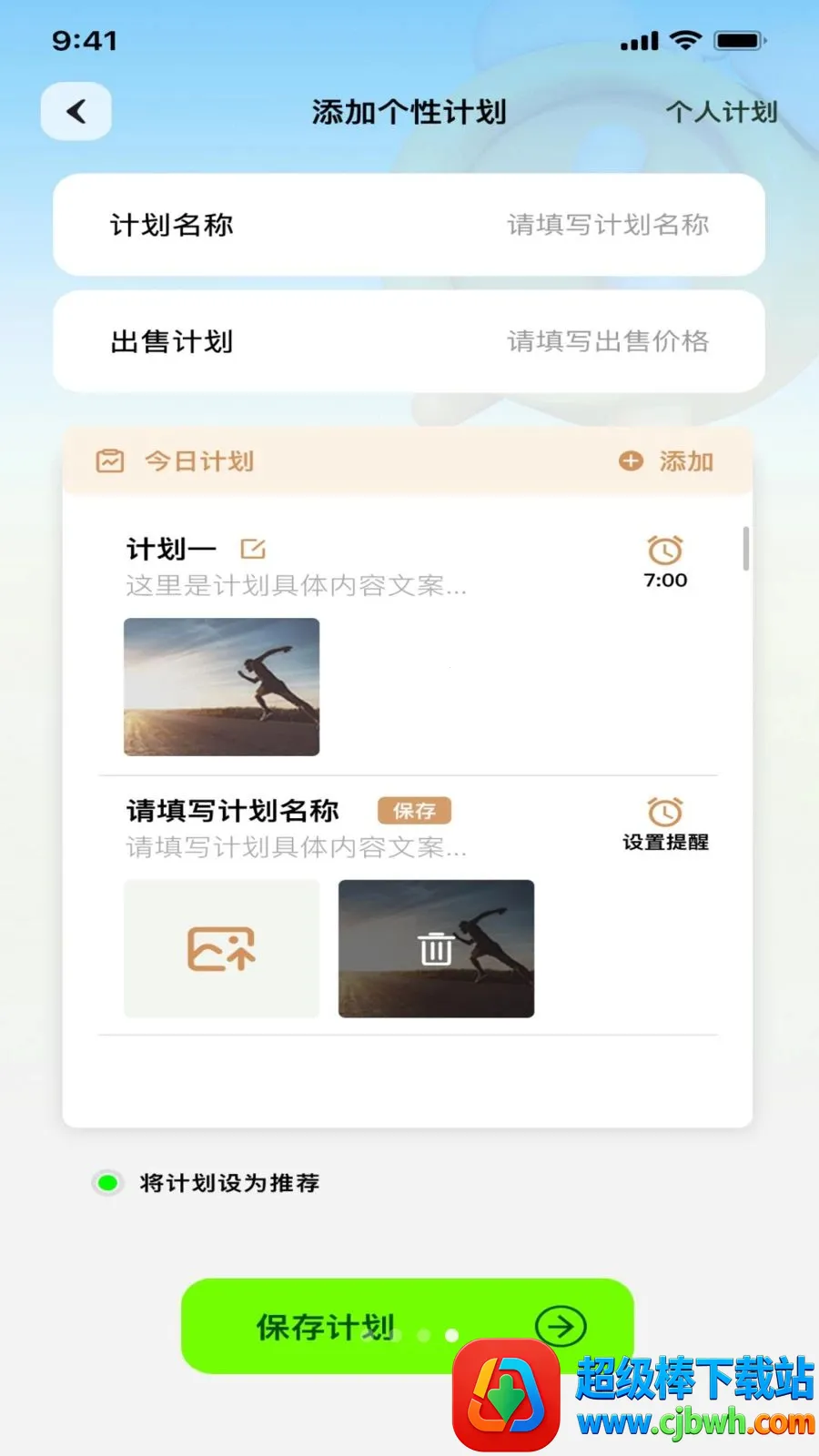
Task: Tap the 计划名称 input field
Action: (409, 225)
